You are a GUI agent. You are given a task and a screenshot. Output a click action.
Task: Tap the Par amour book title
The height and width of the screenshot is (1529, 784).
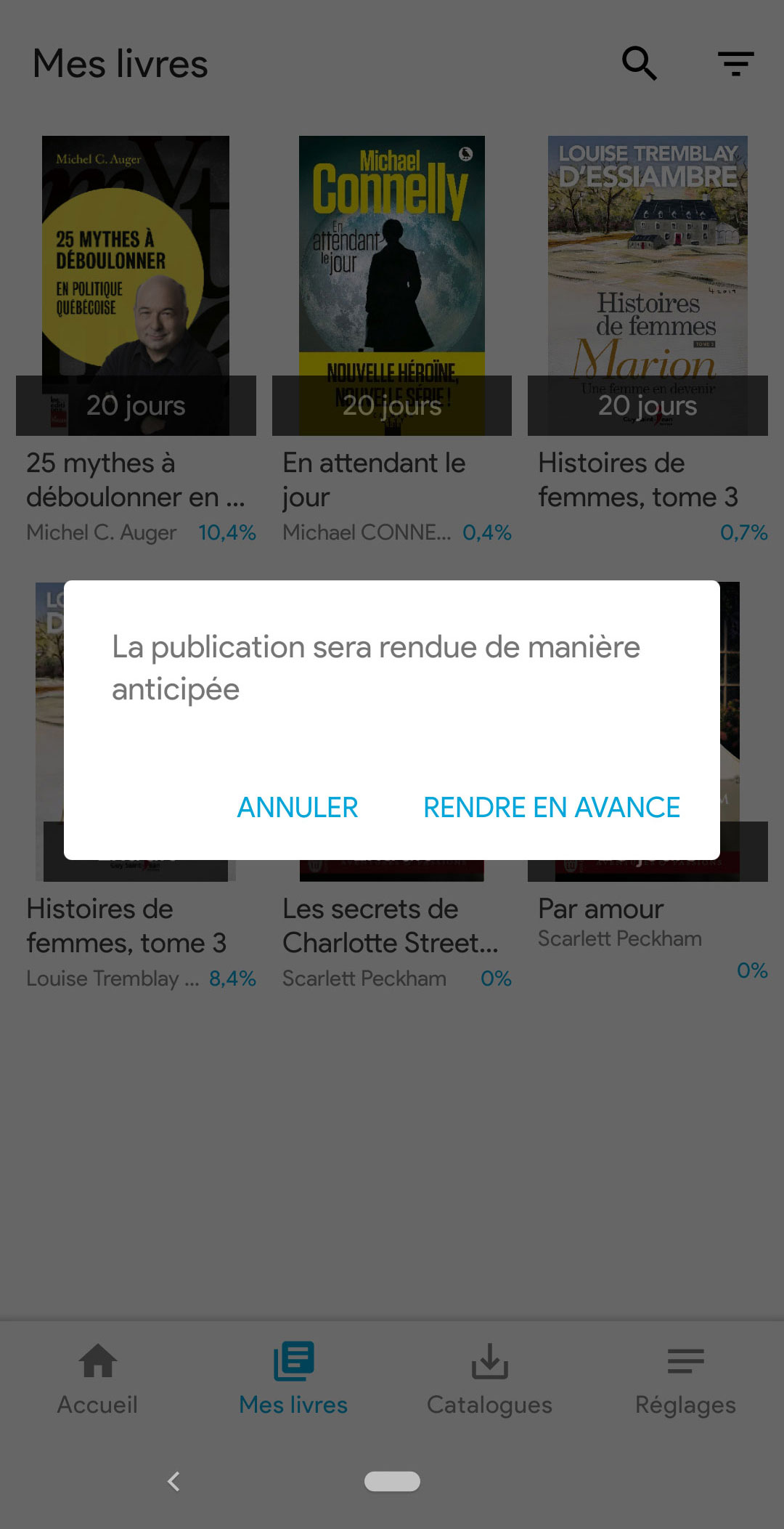pos(600,909)
